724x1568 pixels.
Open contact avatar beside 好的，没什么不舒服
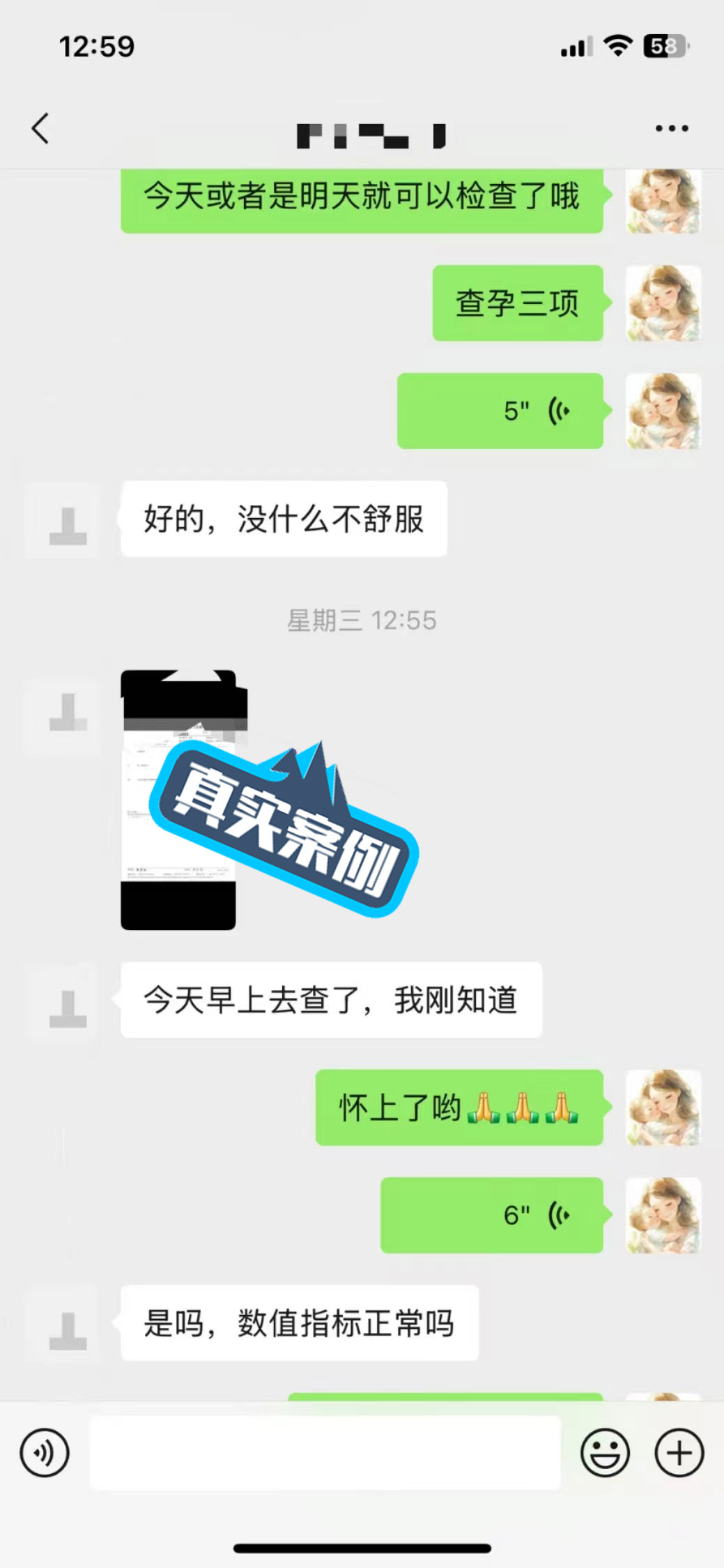click(x=68, y=519)
